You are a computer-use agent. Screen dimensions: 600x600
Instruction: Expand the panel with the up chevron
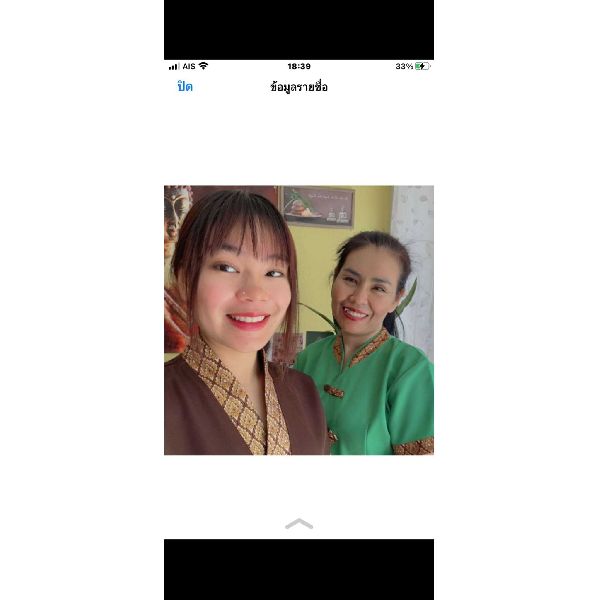point(299,523)
